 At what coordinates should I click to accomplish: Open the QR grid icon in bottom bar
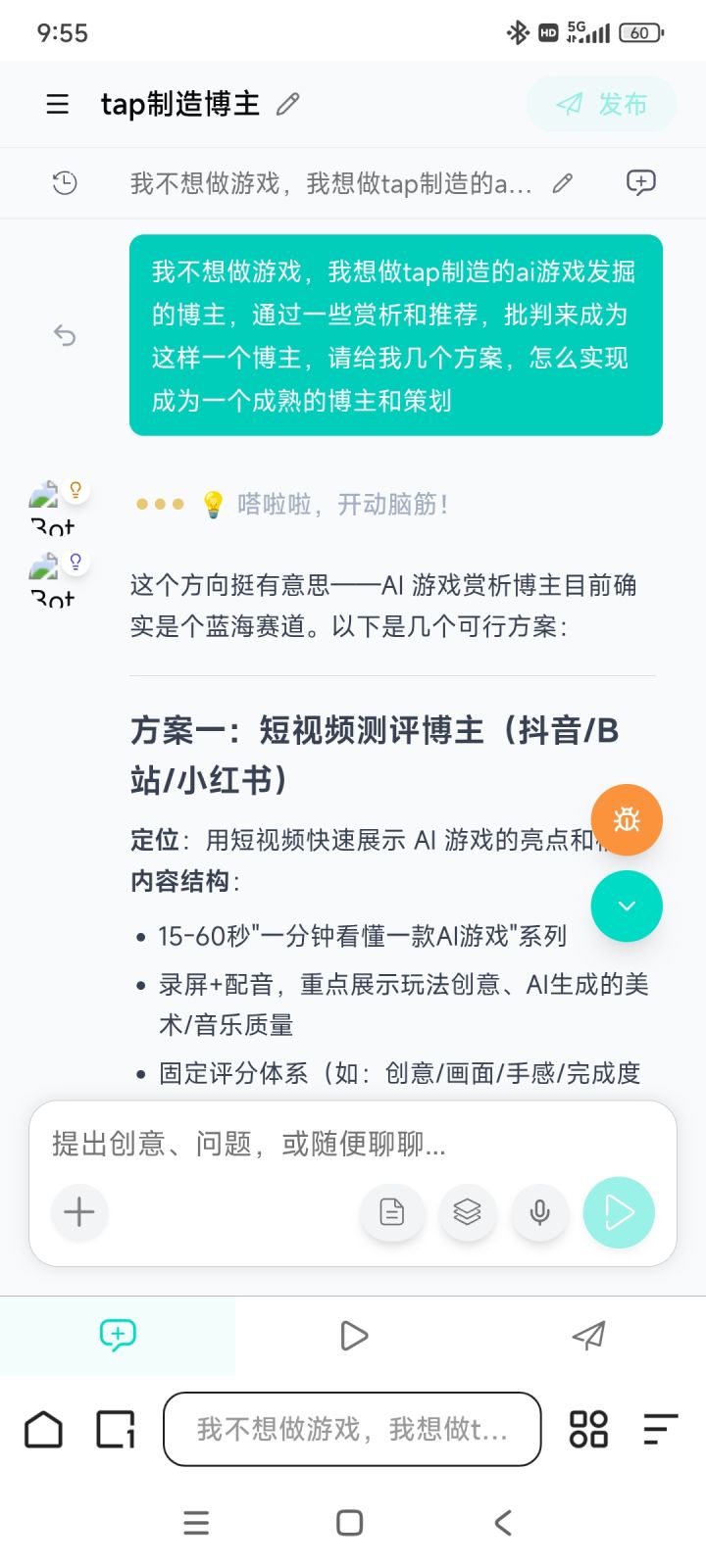(x=587, y=1430)
